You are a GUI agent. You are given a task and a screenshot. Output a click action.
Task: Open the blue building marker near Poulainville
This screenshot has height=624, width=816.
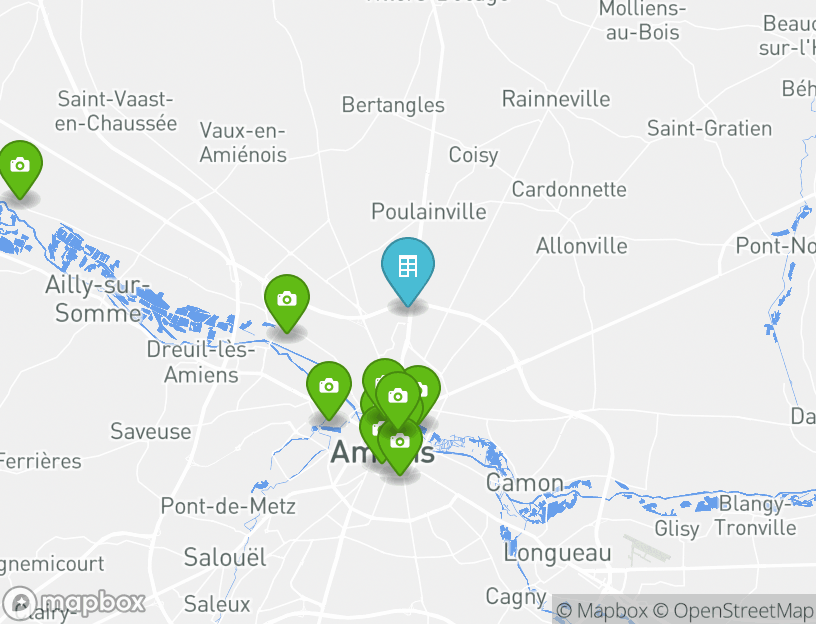coord(408,268)
